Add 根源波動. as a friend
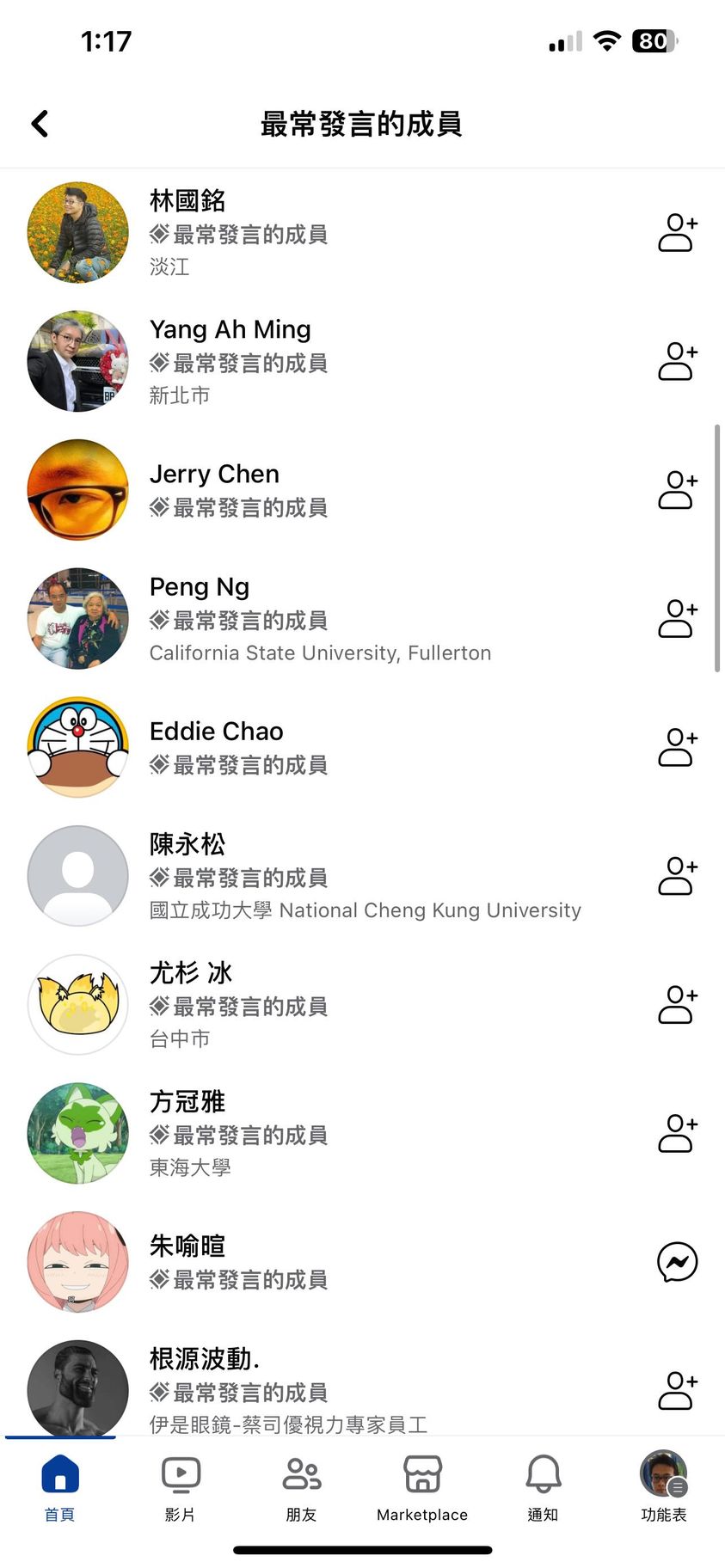Image resolution: width=725 pixels, height=1568 pixels. [677, 1391]
